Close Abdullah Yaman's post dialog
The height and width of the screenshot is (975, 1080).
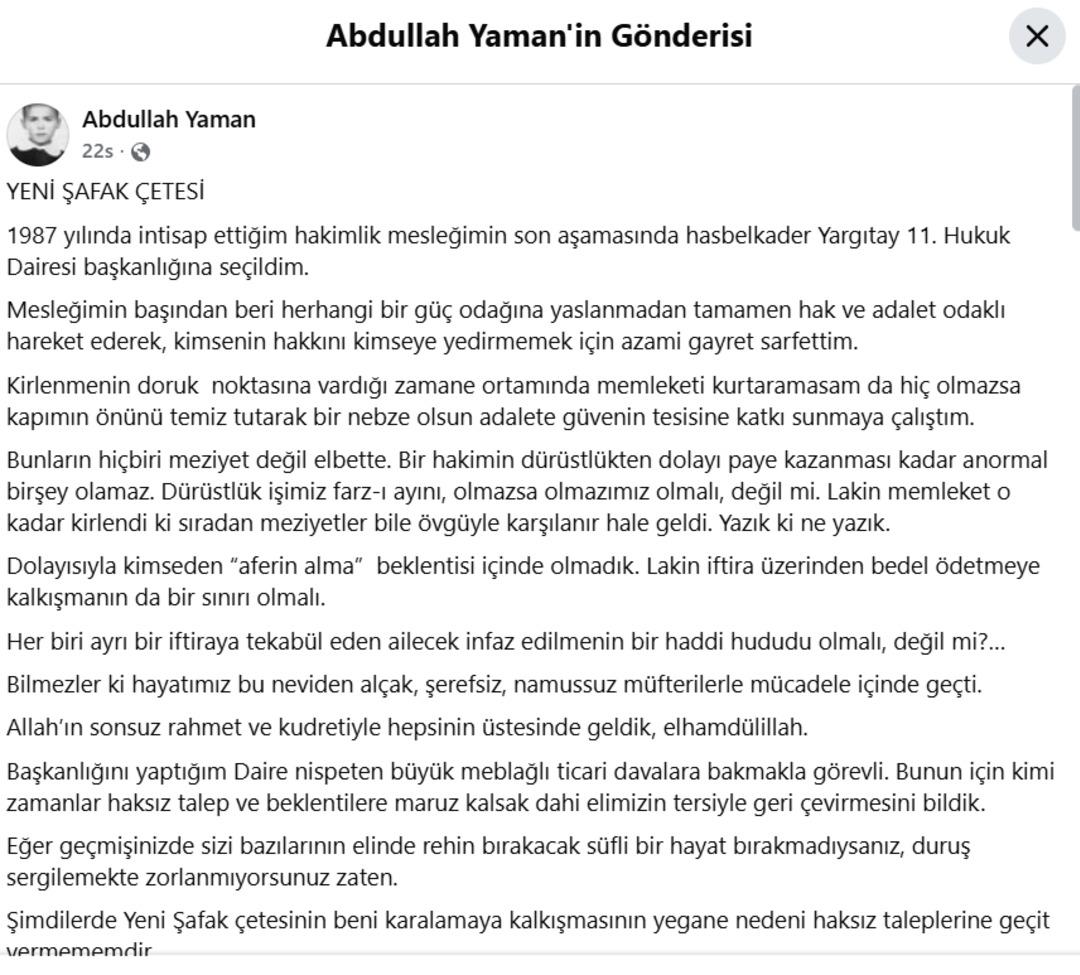click(x=1037, y=37)
